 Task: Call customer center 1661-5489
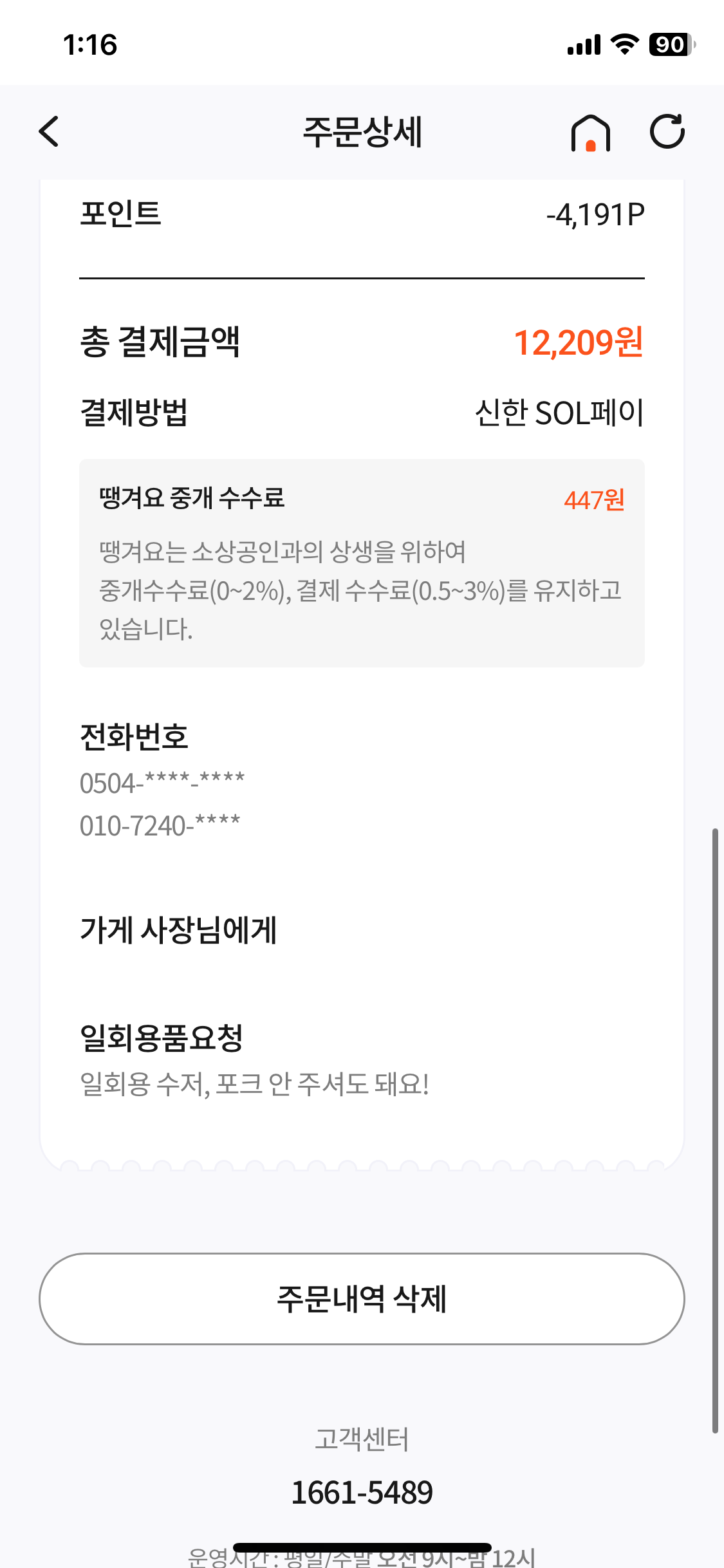point(362,1492)
